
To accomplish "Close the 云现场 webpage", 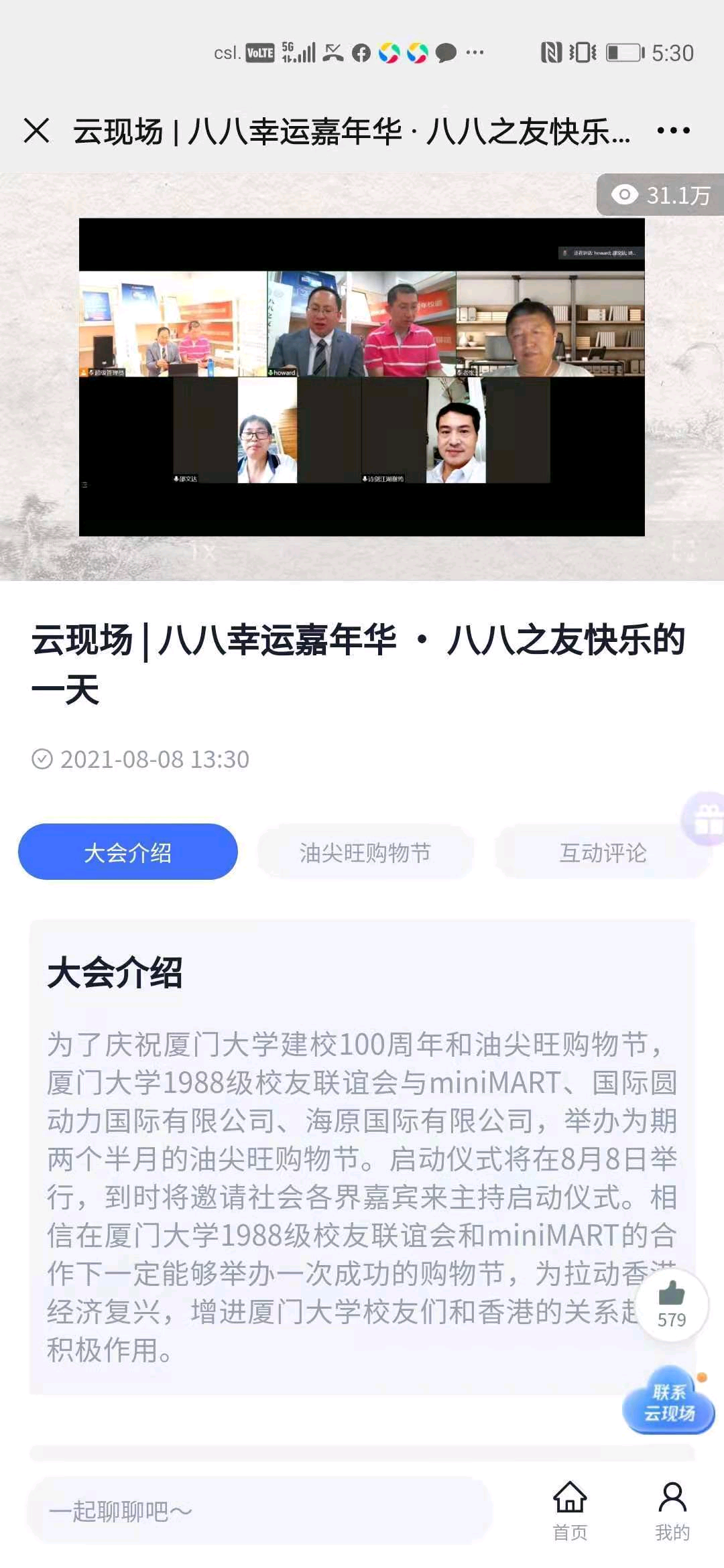I will 37,131.
